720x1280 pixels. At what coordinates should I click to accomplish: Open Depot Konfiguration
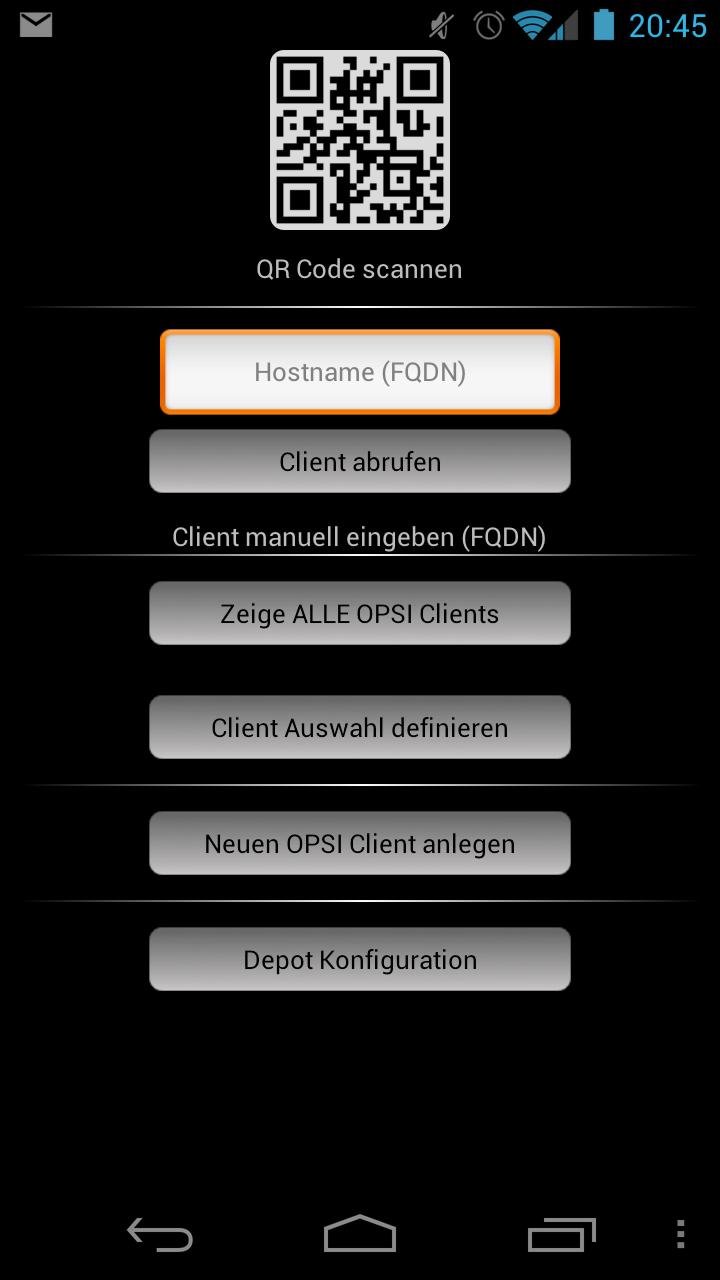[360, 960]
